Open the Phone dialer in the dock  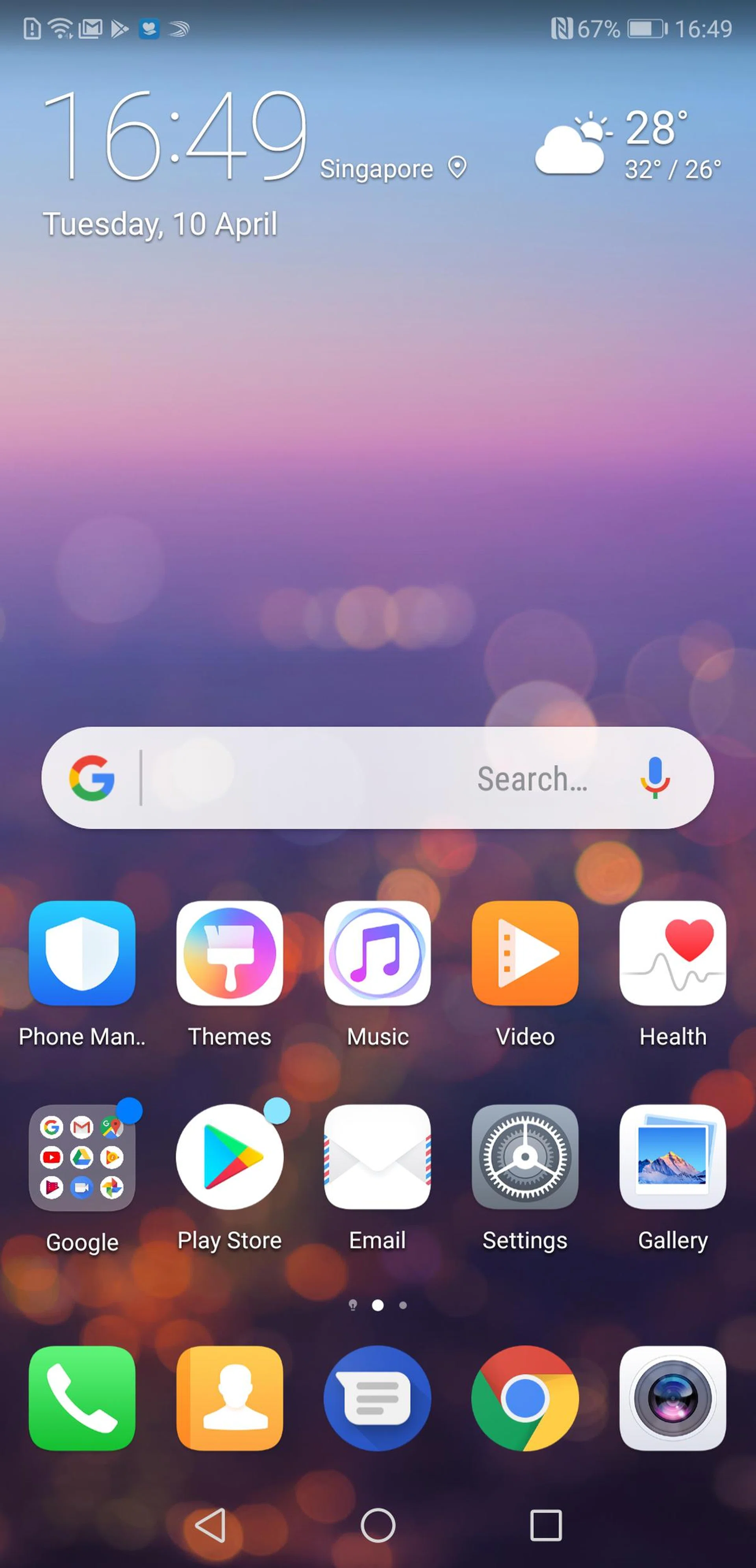point(82,1398)
